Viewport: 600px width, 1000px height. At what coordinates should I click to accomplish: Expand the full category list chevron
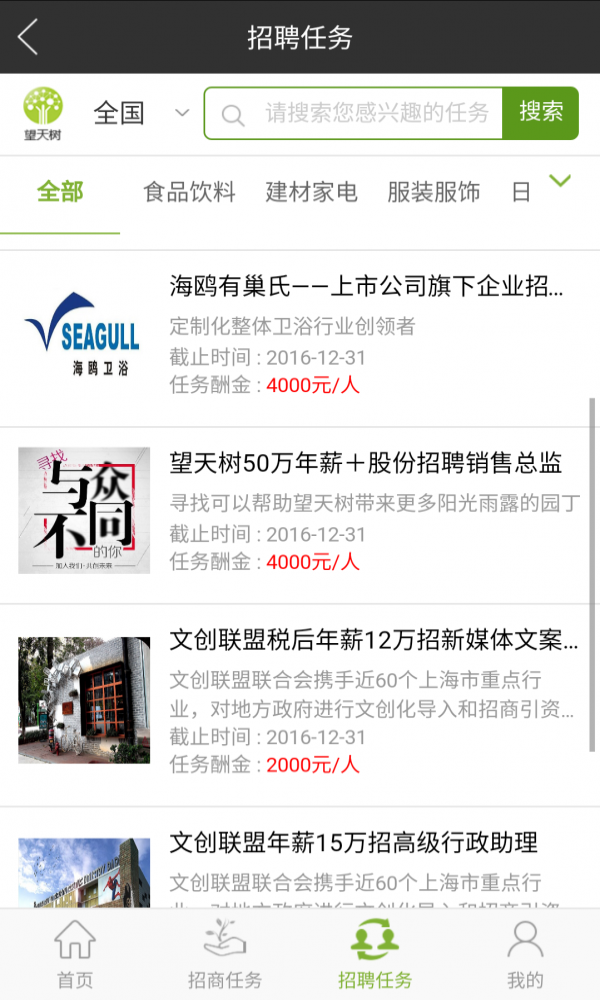click(x=560, y=181)
